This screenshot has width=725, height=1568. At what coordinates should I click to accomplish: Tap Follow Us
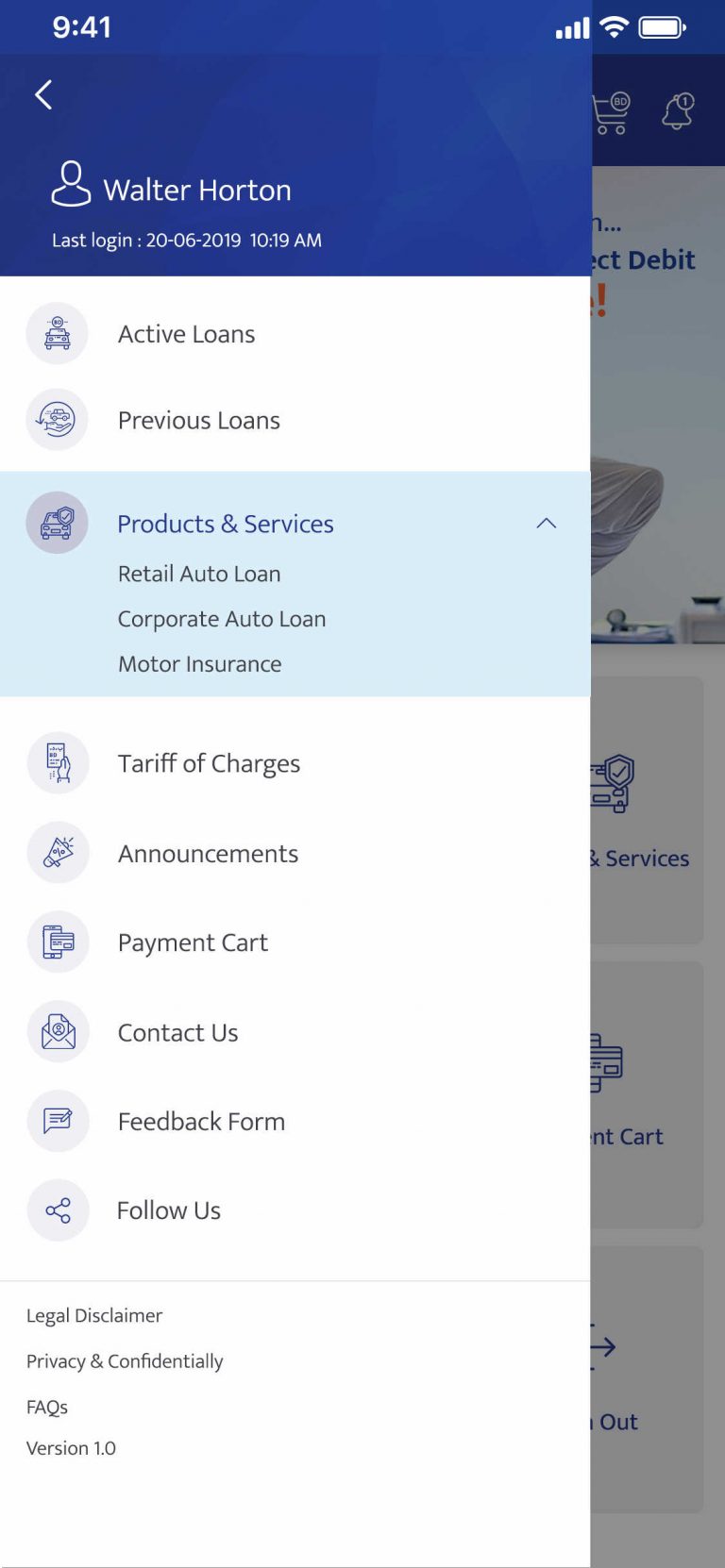pyautogui.click(x=295, y=1210)
